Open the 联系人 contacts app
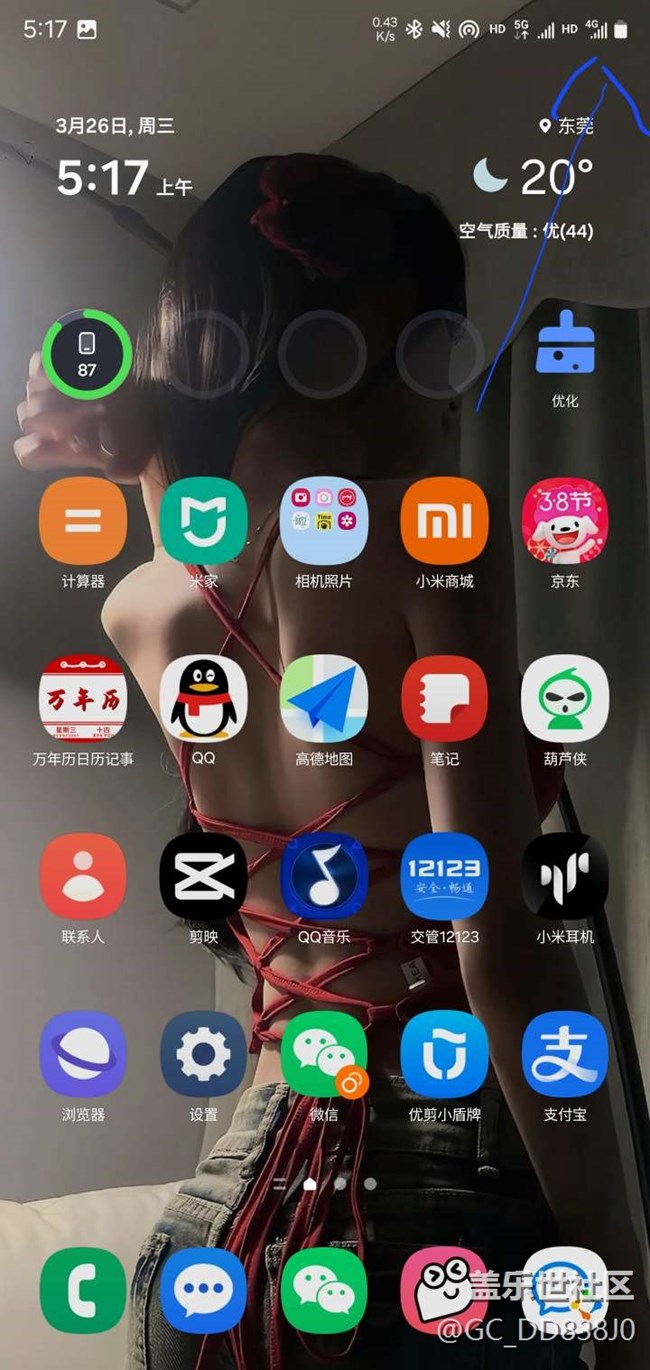Viewport: 650px width, 1370px height. tap(83, 876)
